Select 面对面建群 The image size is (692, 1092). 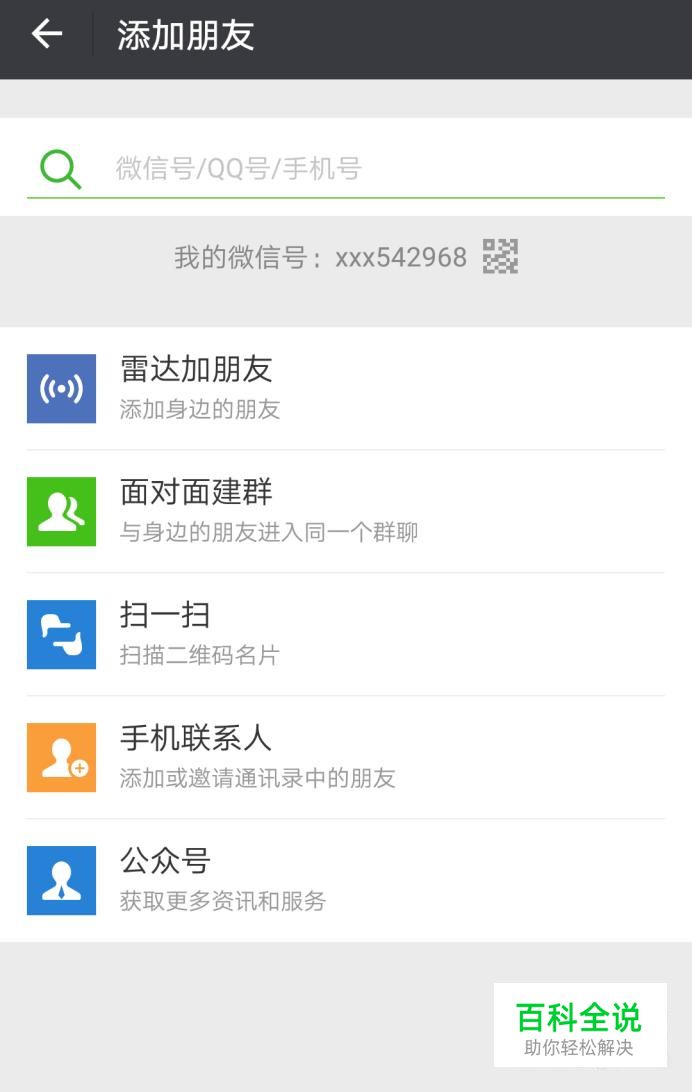[346, 511]
